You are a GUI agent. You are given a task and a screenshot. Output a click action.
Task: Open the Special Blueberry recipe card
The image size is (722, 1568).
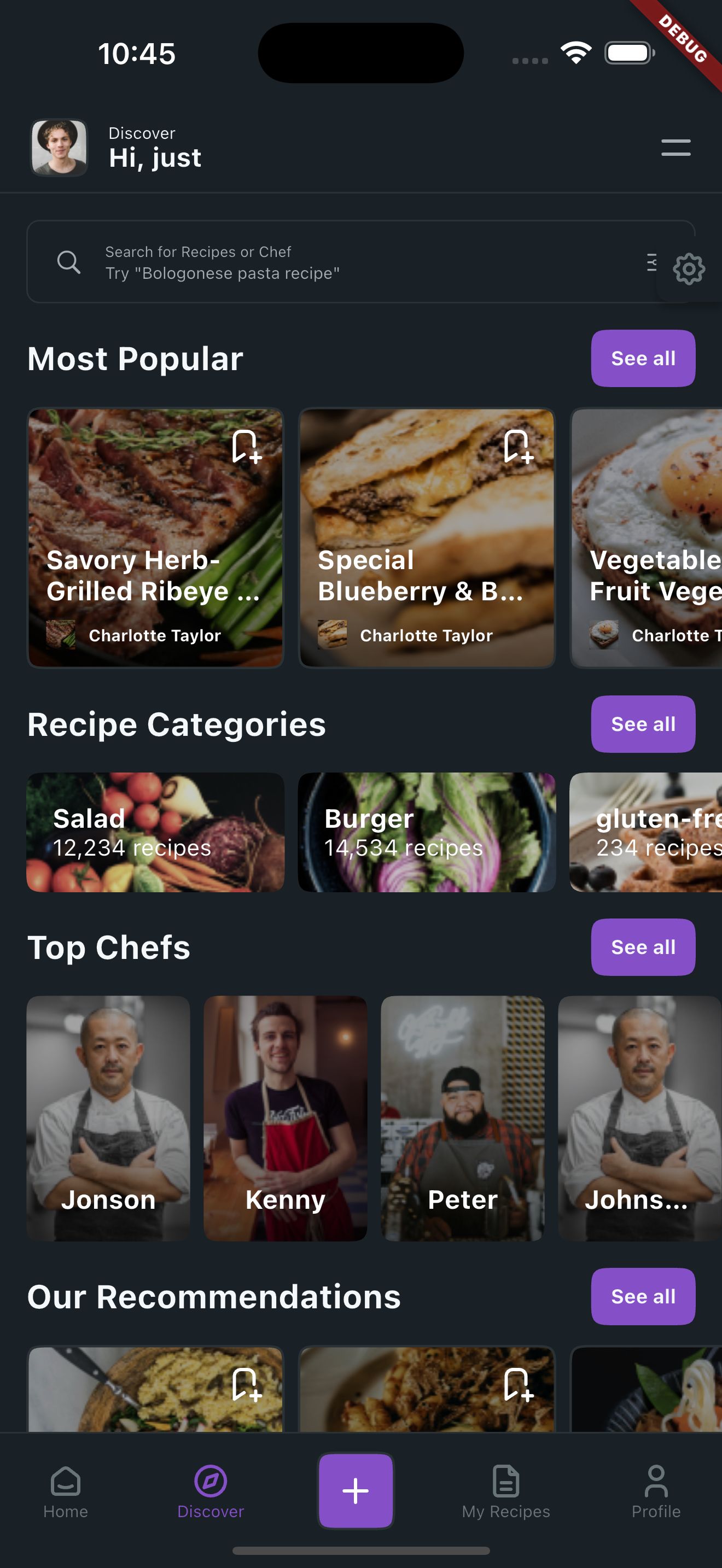point(426,548)
